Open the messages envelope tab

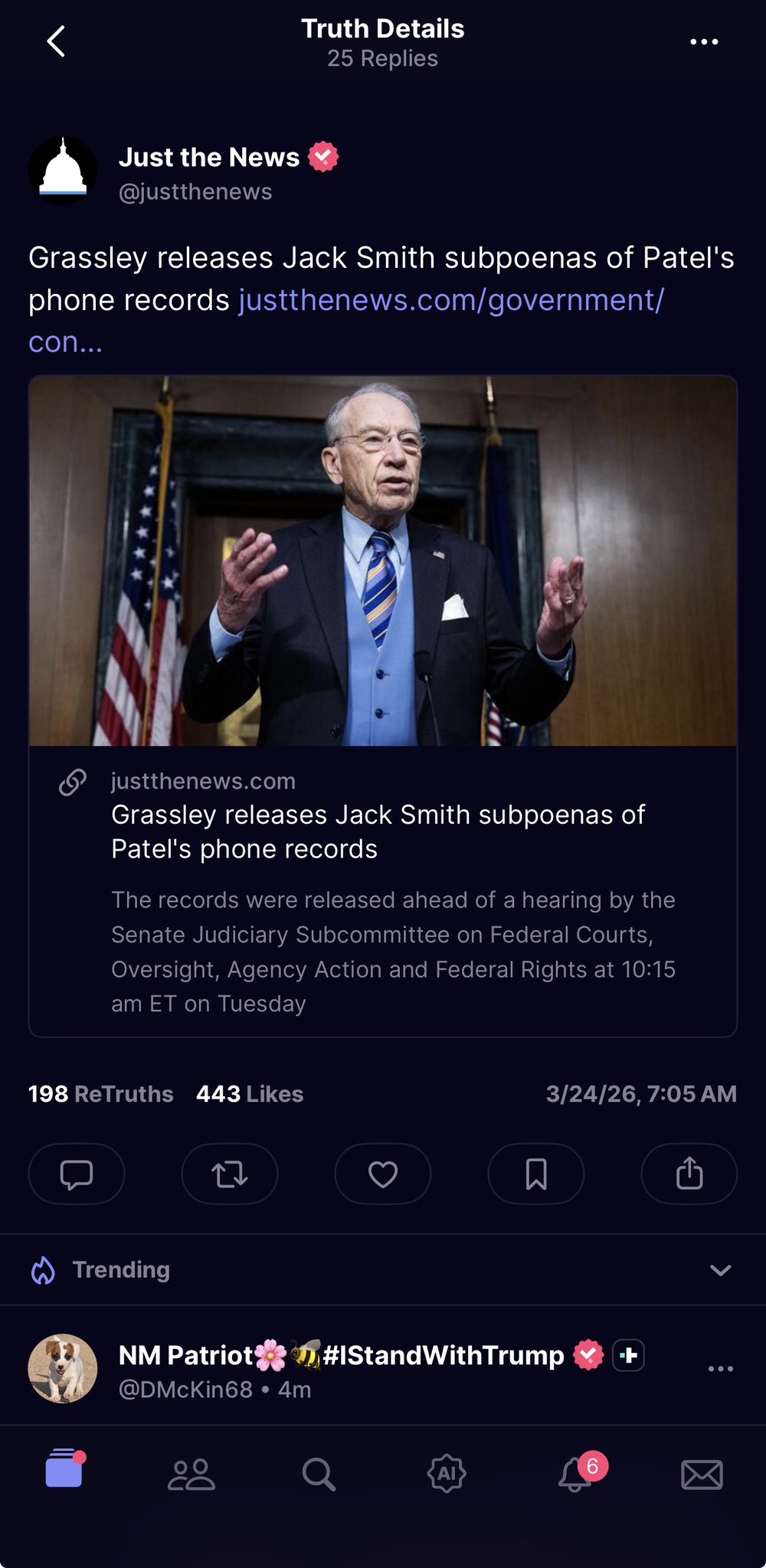[x=702, y=1474]
